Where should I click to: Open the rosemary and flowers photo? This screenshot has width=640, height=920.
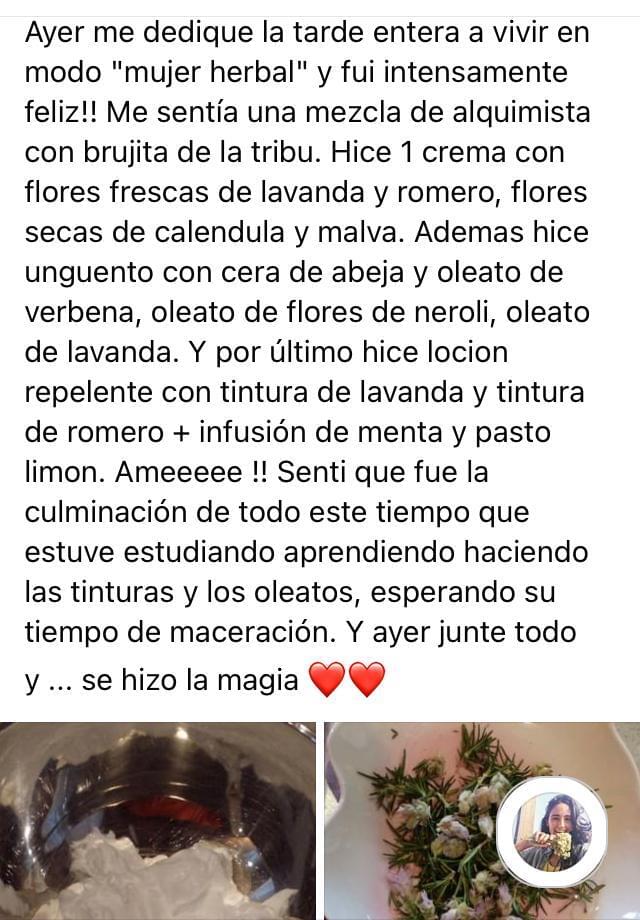pyautogui.click(x=420, y=820)
